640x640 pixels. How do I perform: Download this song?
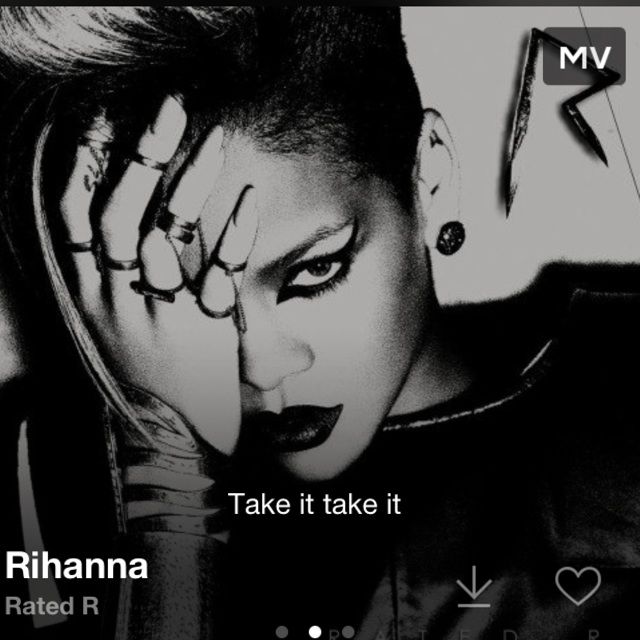(x=475, y=586)
